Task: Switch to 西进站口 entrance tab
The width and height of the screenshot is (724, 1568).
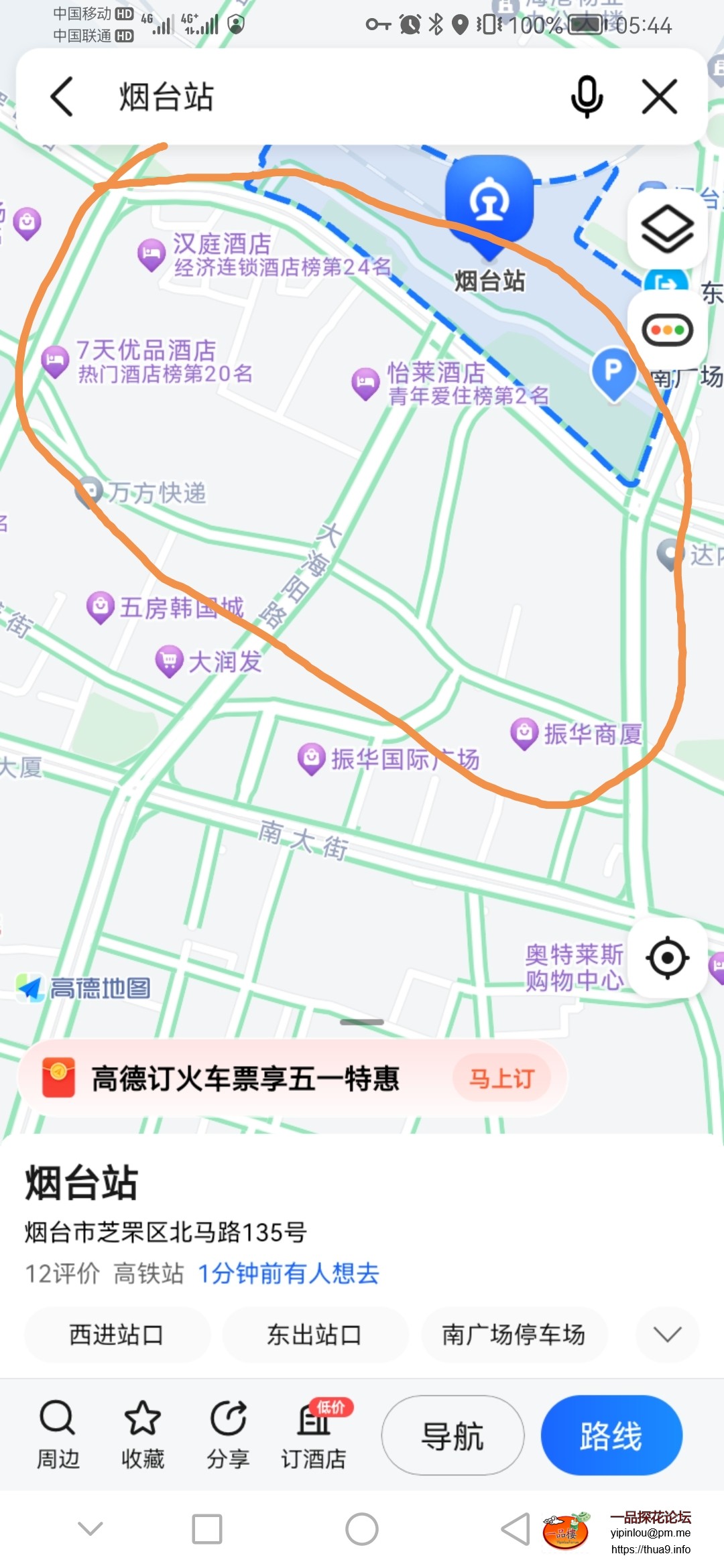Action: [117, 1334]
